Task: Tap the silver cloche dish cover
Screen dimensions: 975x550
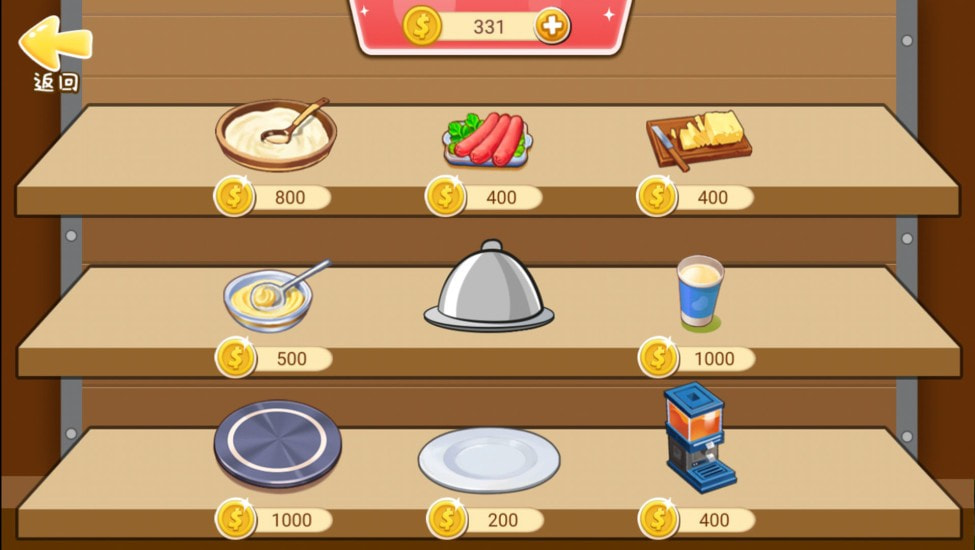Action: pyautogui.click(x=489, y=288)
